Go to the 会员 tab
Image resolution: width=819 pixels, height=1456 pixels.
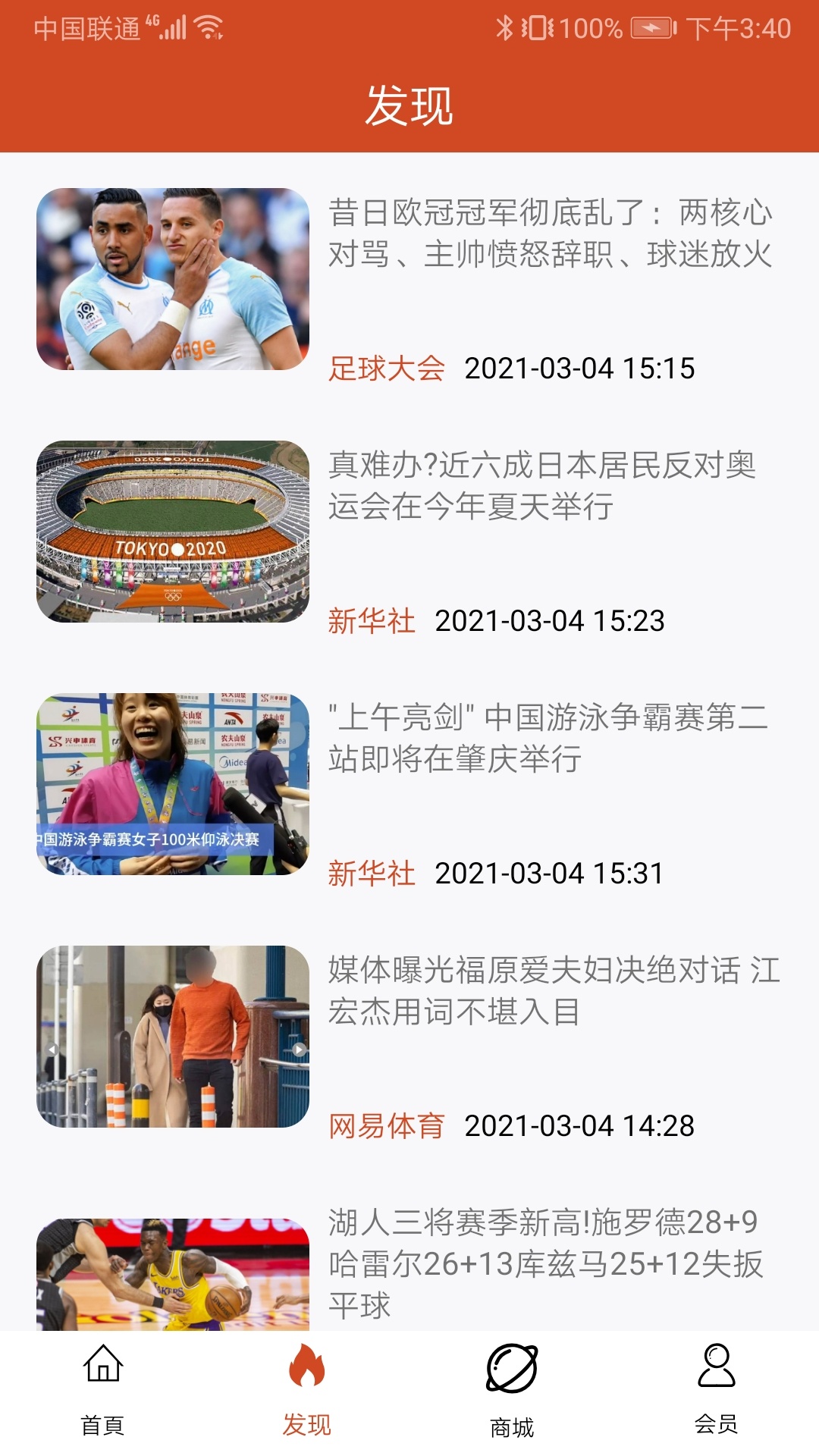tap(716, 1389)
